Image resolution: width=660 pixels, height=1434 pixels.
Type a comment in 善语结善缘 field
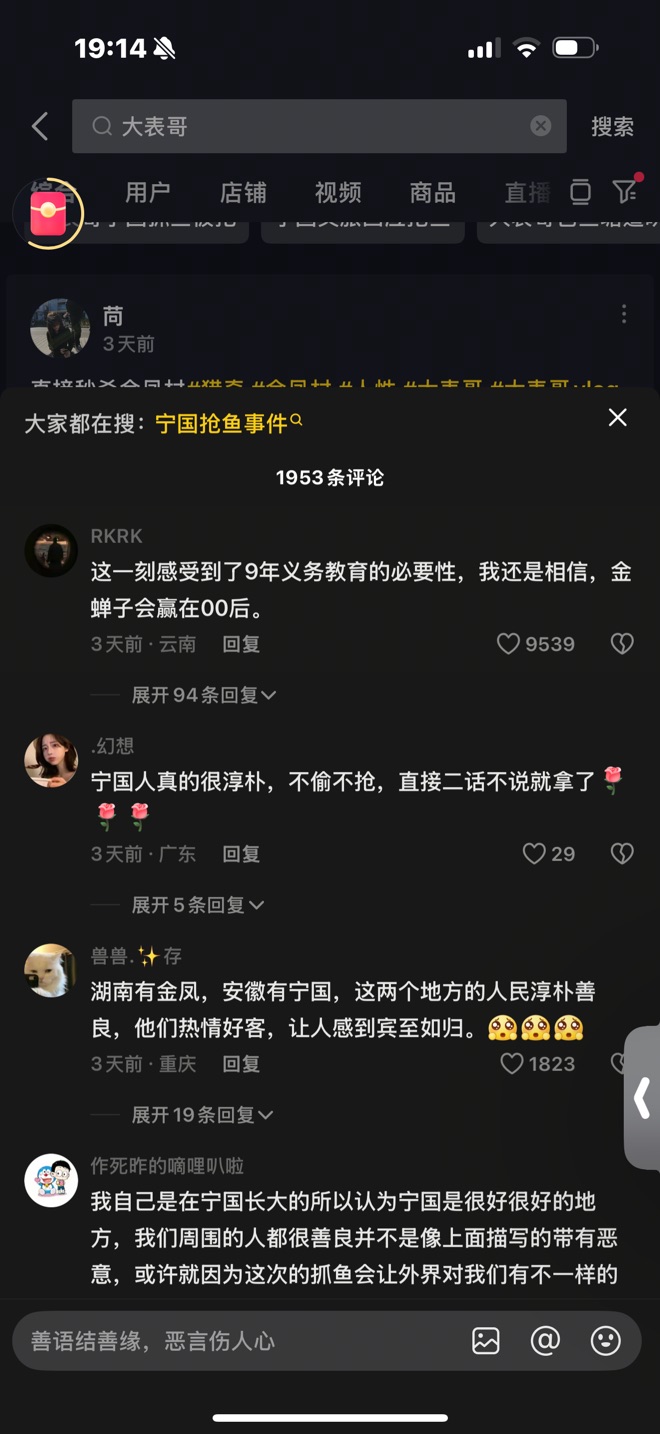click(230, 1341)
